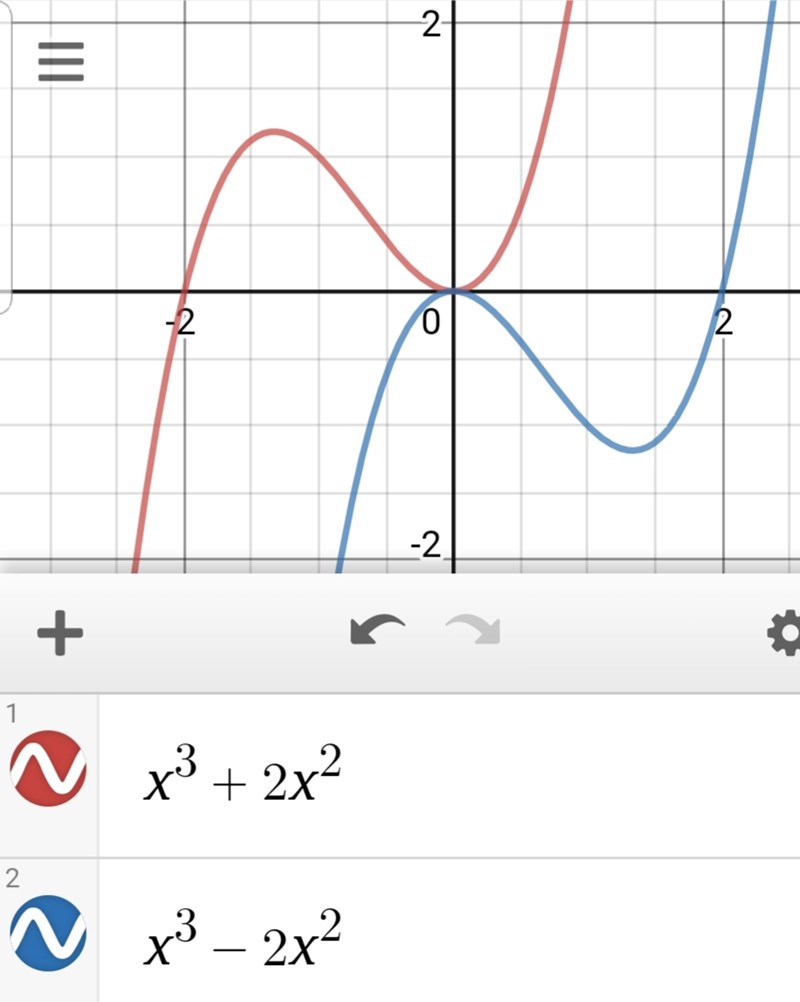Screen dimensions: 800x1002
Task: Redo the undone edit
Action: click(x=472, y=631)
